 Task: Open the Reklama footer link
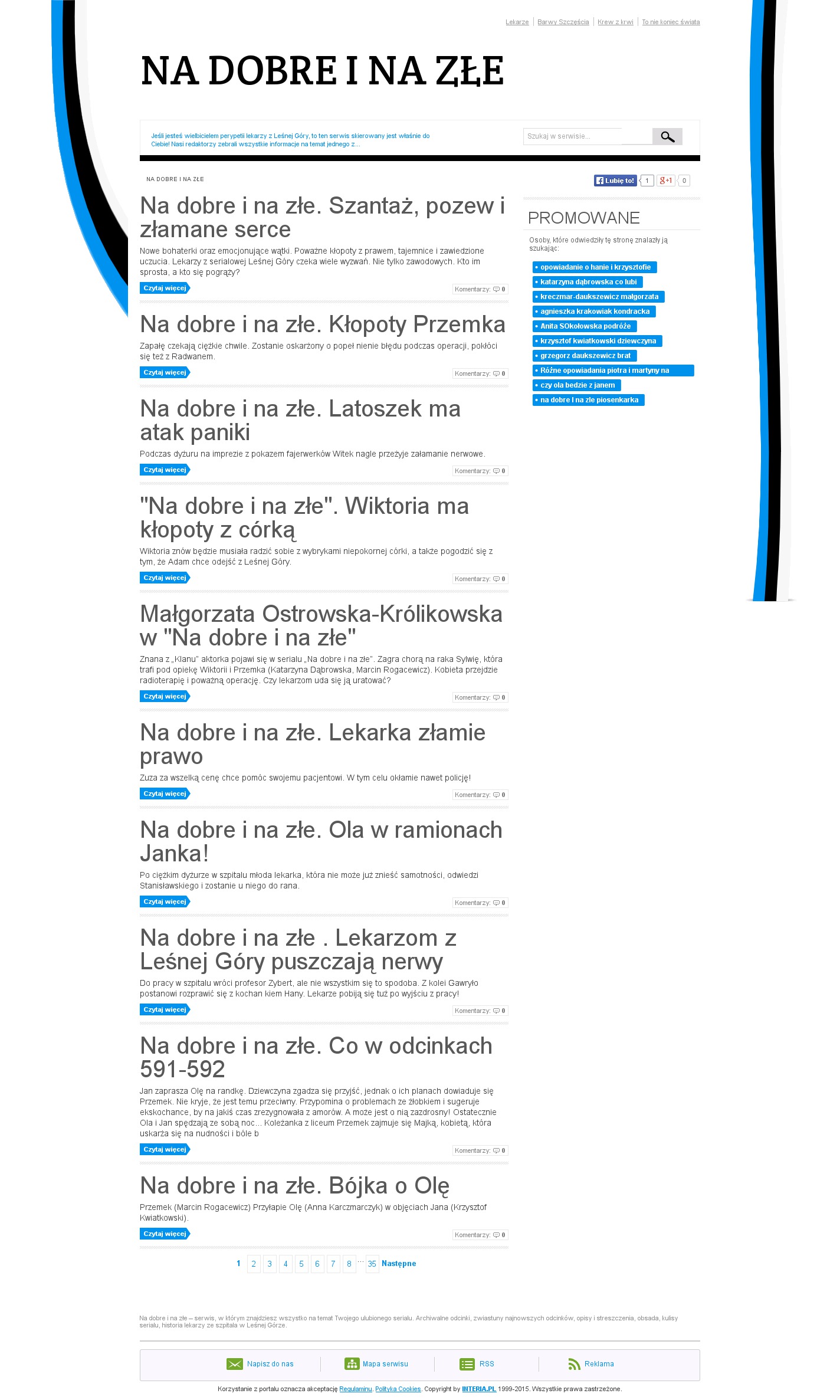tap(599, 1364)
